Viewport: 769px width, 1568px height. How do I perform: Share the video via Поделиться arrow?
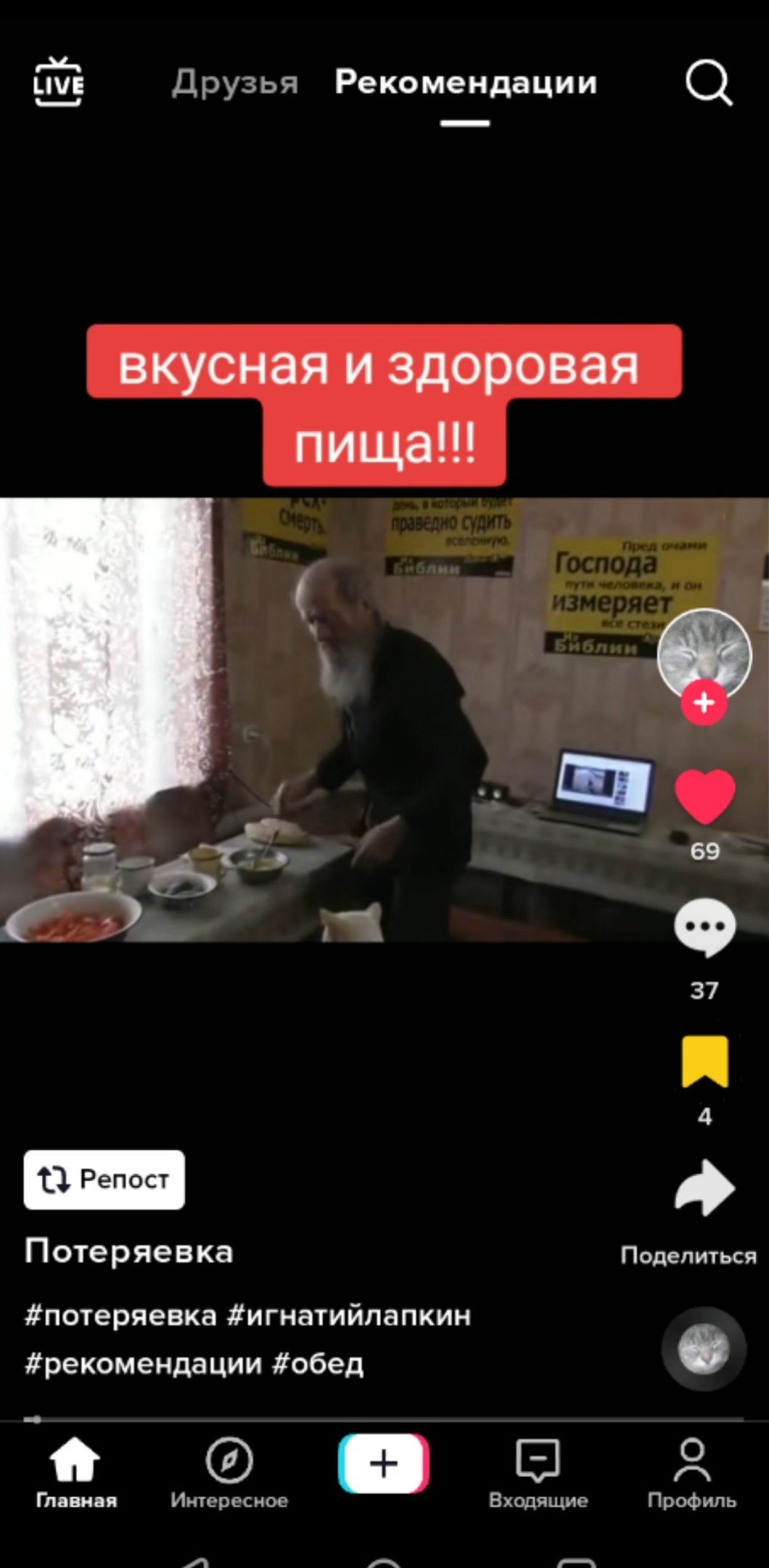click(704, 1188)
